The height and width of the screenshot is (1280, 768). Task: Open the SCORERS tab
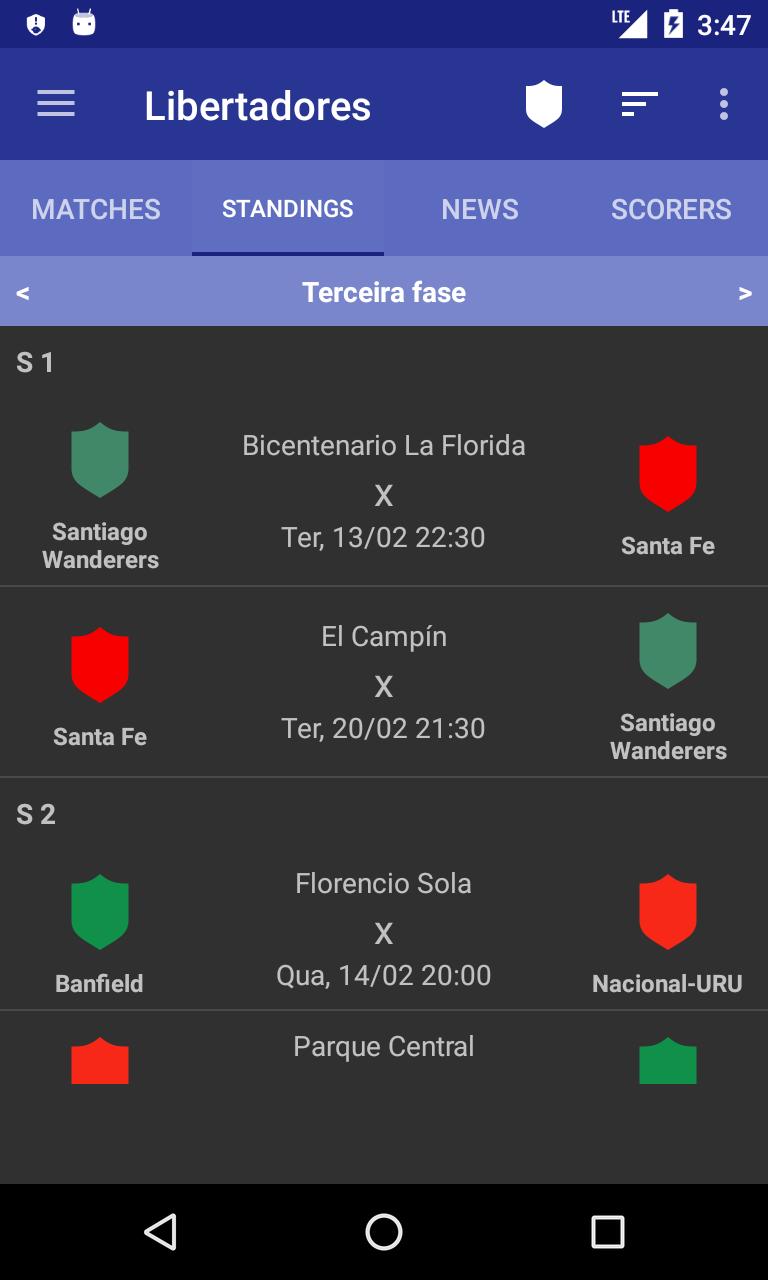(671, 209)
